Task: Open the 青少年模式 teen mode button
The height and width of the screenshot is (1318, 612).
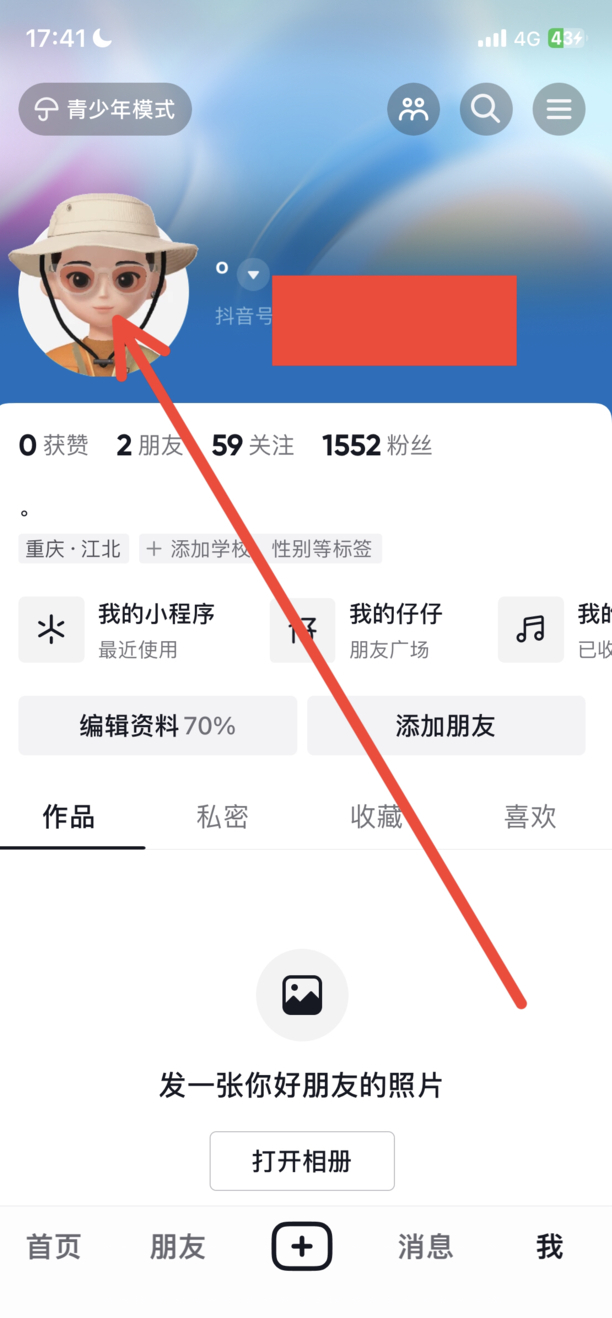Action: 105,109
